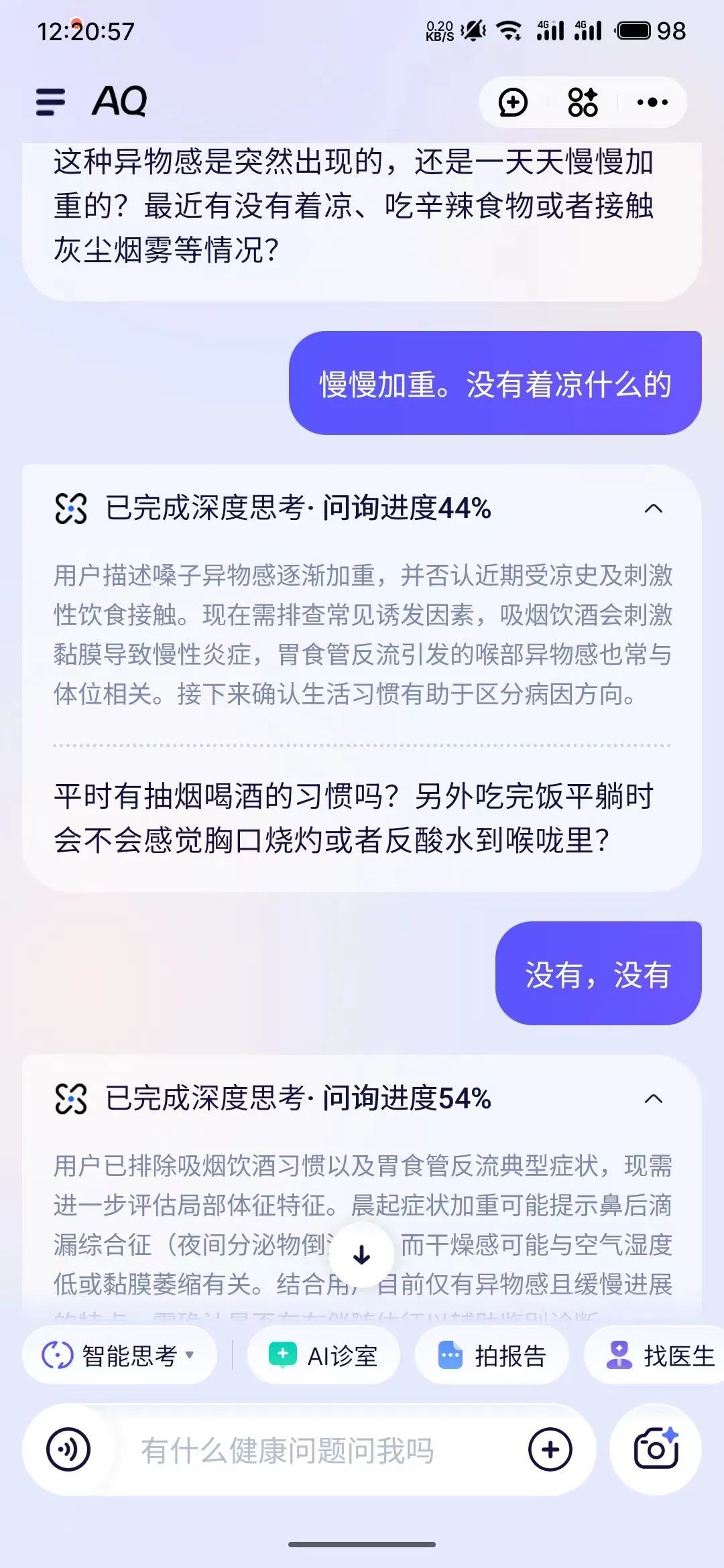Collapse the 问询进度54% thinking section

653,1099
